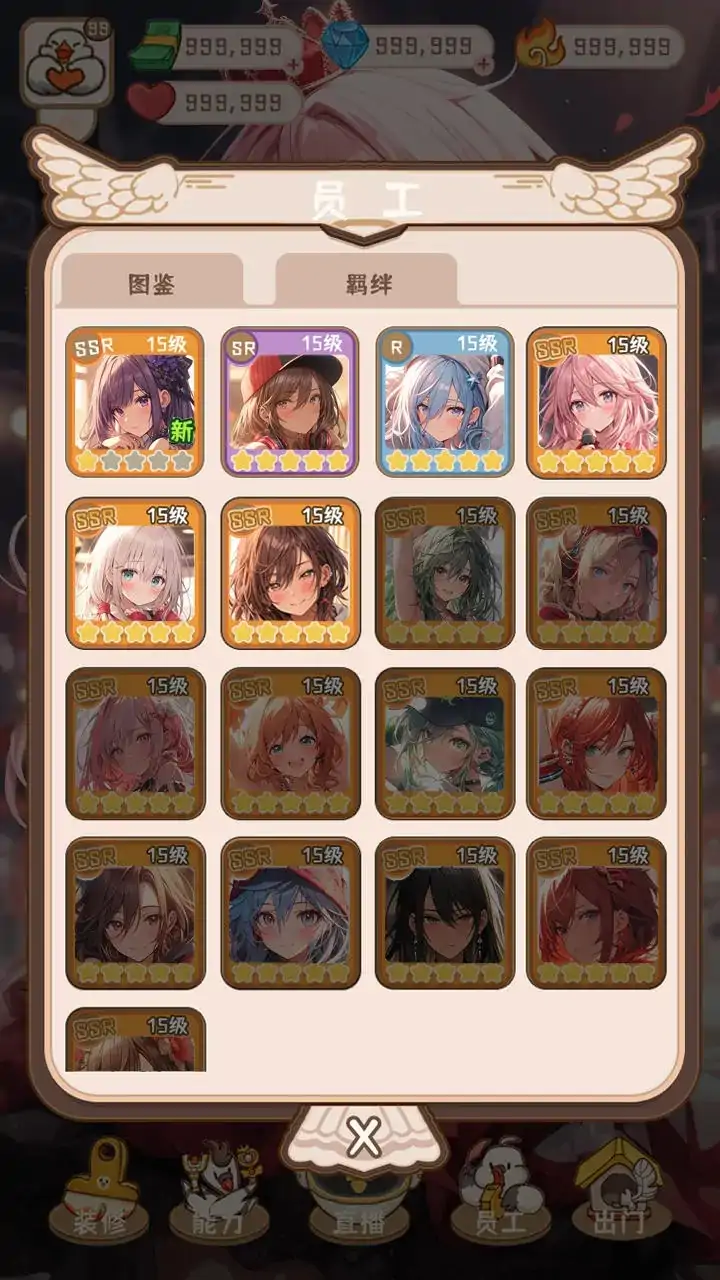720x1280 pixels.
Task: Open the pink-haired SSR character card
Action: [x=596, y=401]
